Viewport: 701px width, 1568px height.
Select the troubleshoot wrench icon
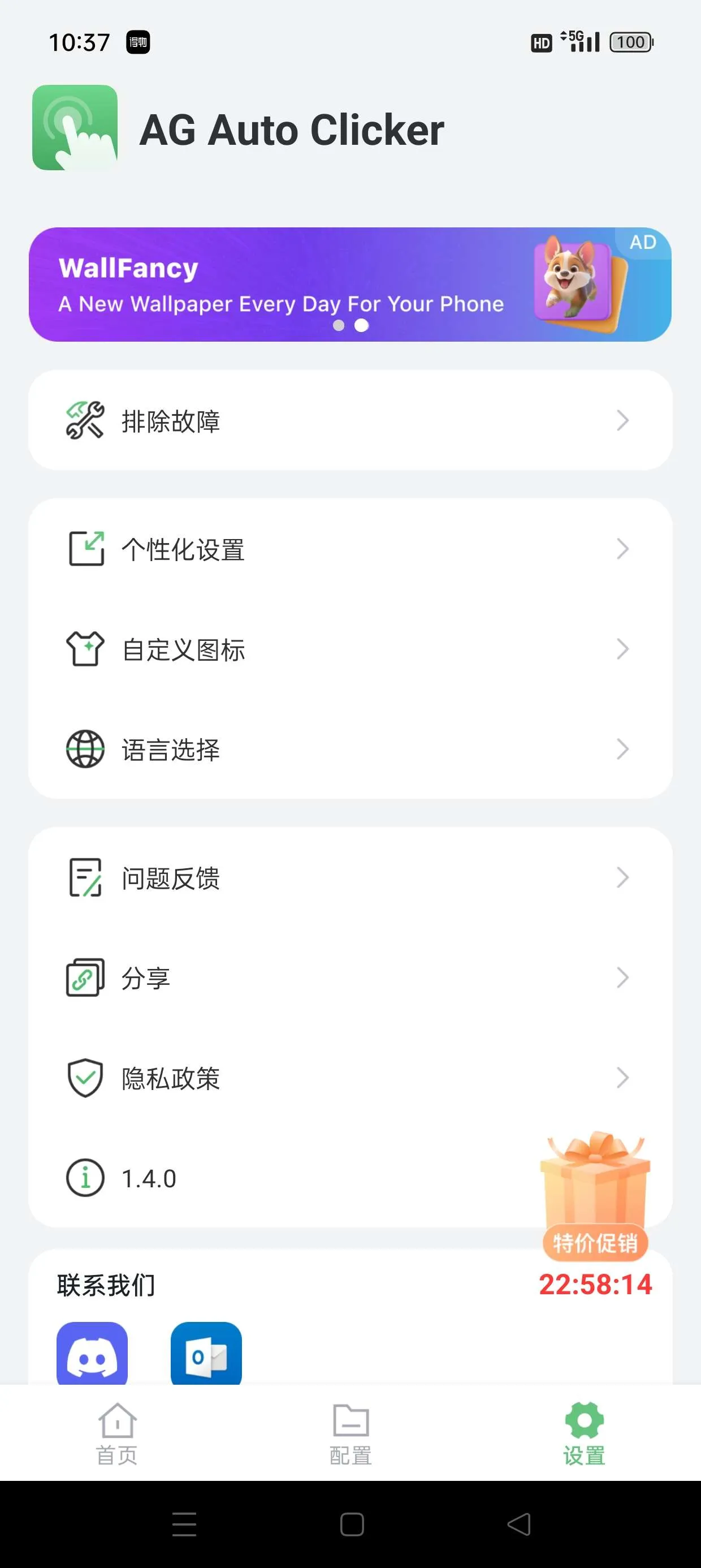85,420
